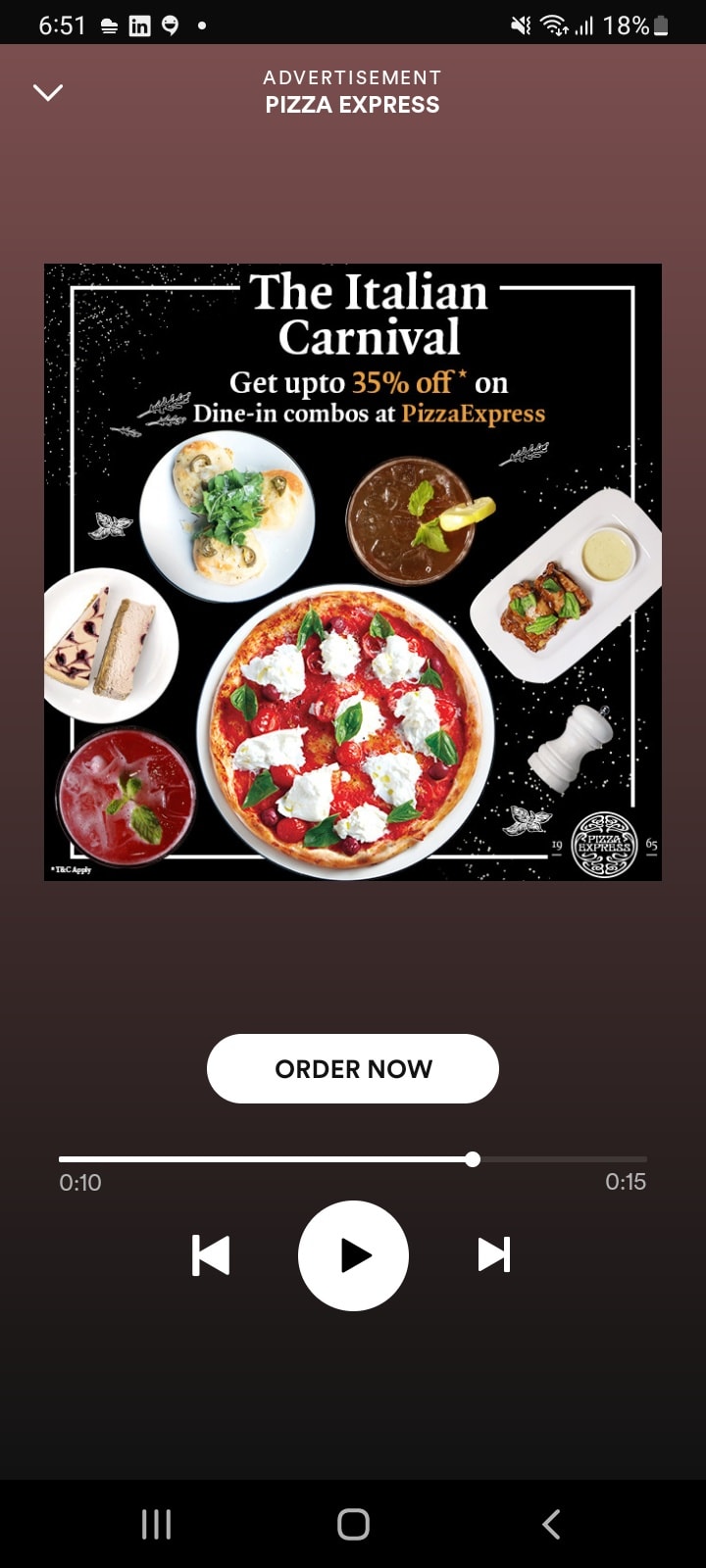Screen dimensions: 706x1568
Task: Tap the mute/volume icon in the status bar
Action: 520,24
